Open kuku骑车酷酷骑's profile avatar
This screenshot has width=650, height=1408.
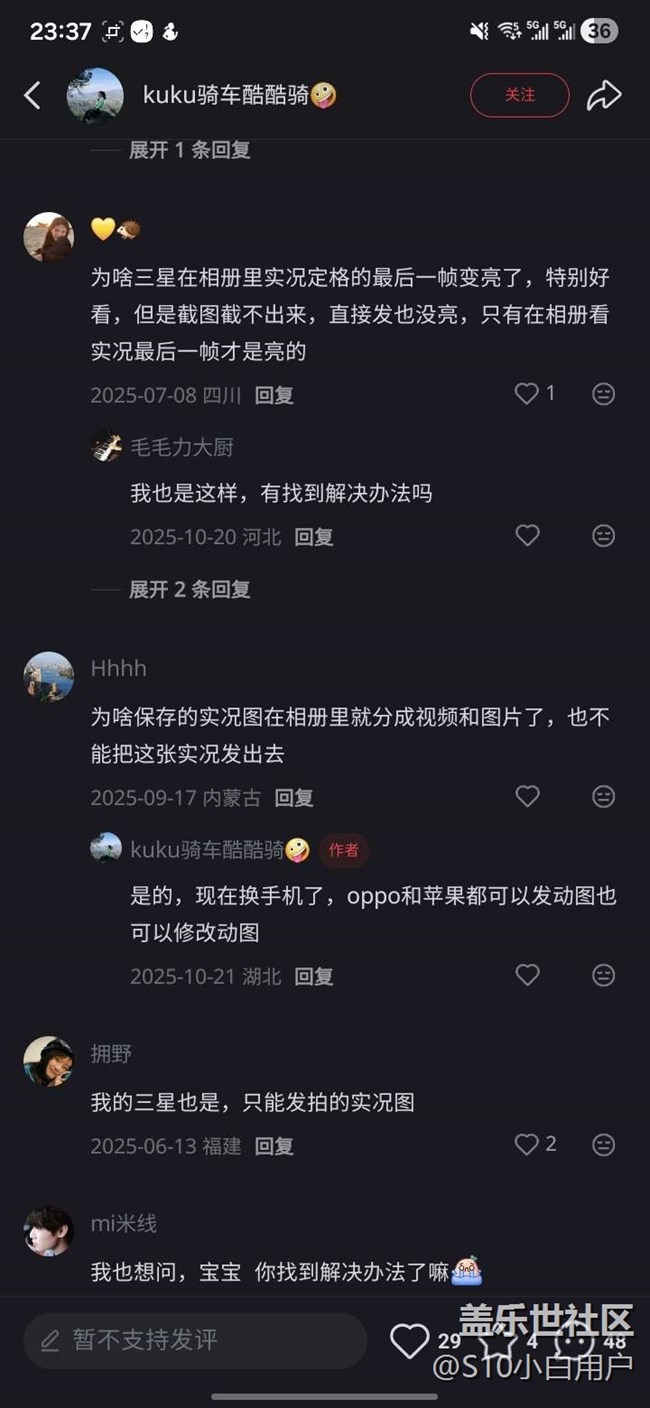tap(95, 96)
